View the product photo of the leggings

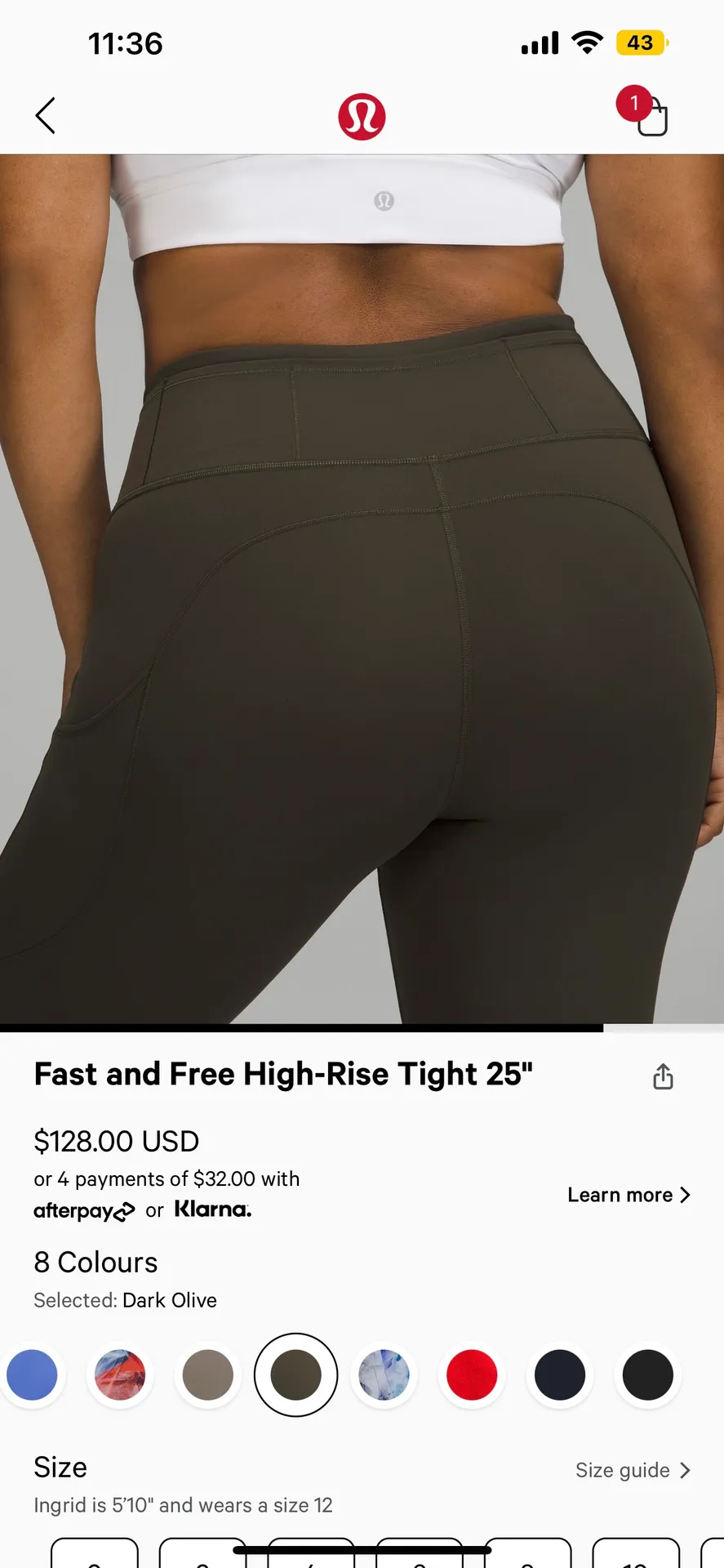362,588
